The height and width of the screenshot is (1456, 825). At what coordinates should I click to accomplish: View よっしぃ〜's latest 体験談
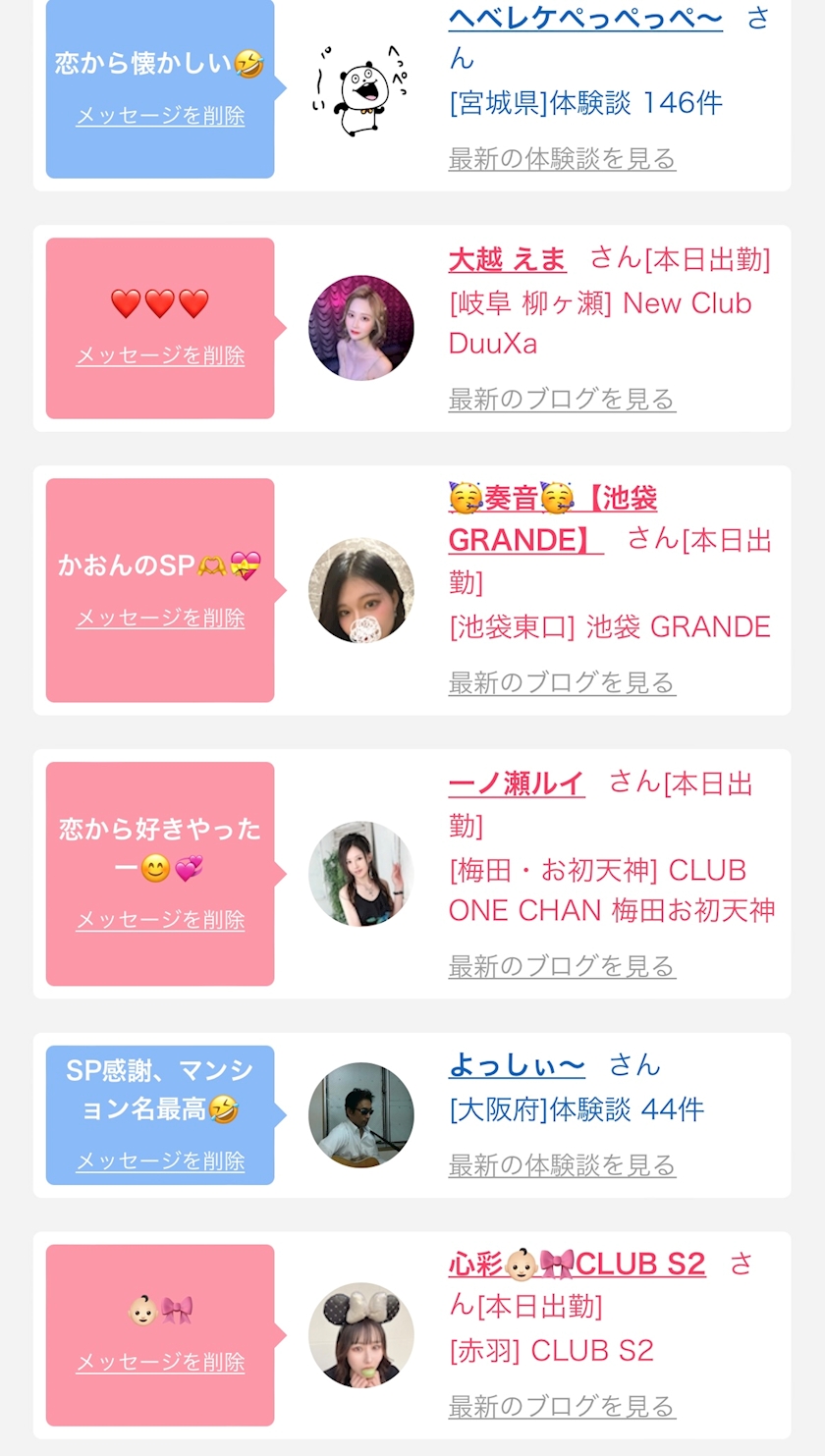click(x=562, y=1165)
